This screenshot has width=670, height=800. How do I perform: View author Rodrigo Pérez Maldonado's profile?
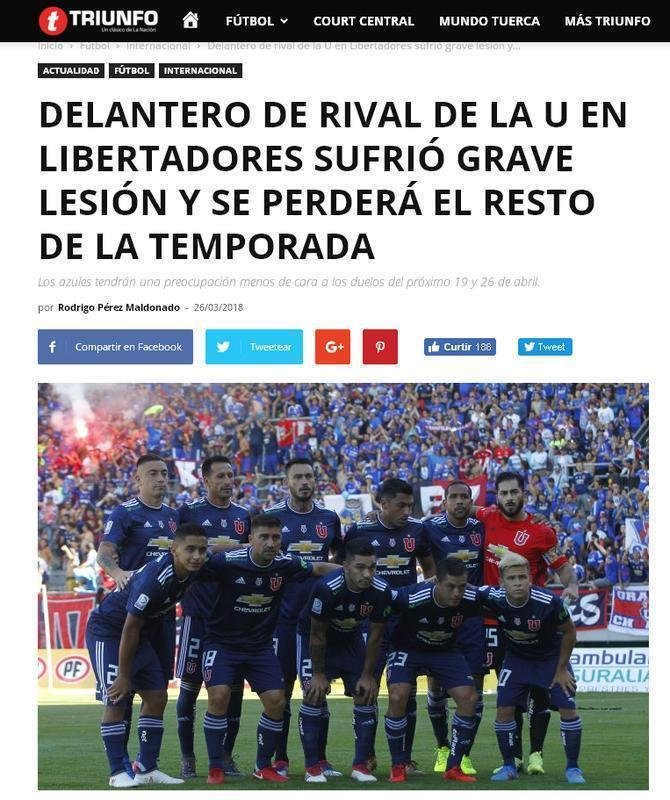point(117,307)
